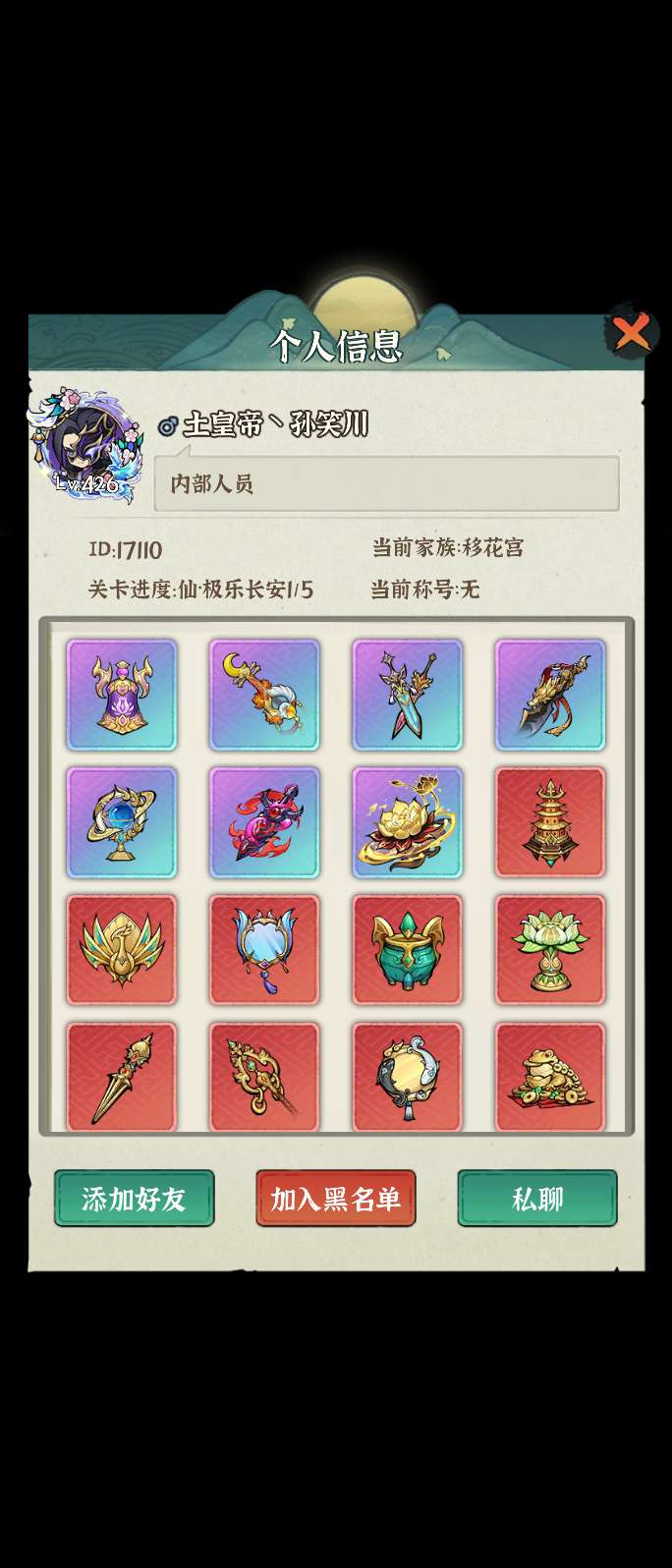This screenshot has width=672, height=1568.
Task: Inspect the red flaming dagger item
Action: 264,822
